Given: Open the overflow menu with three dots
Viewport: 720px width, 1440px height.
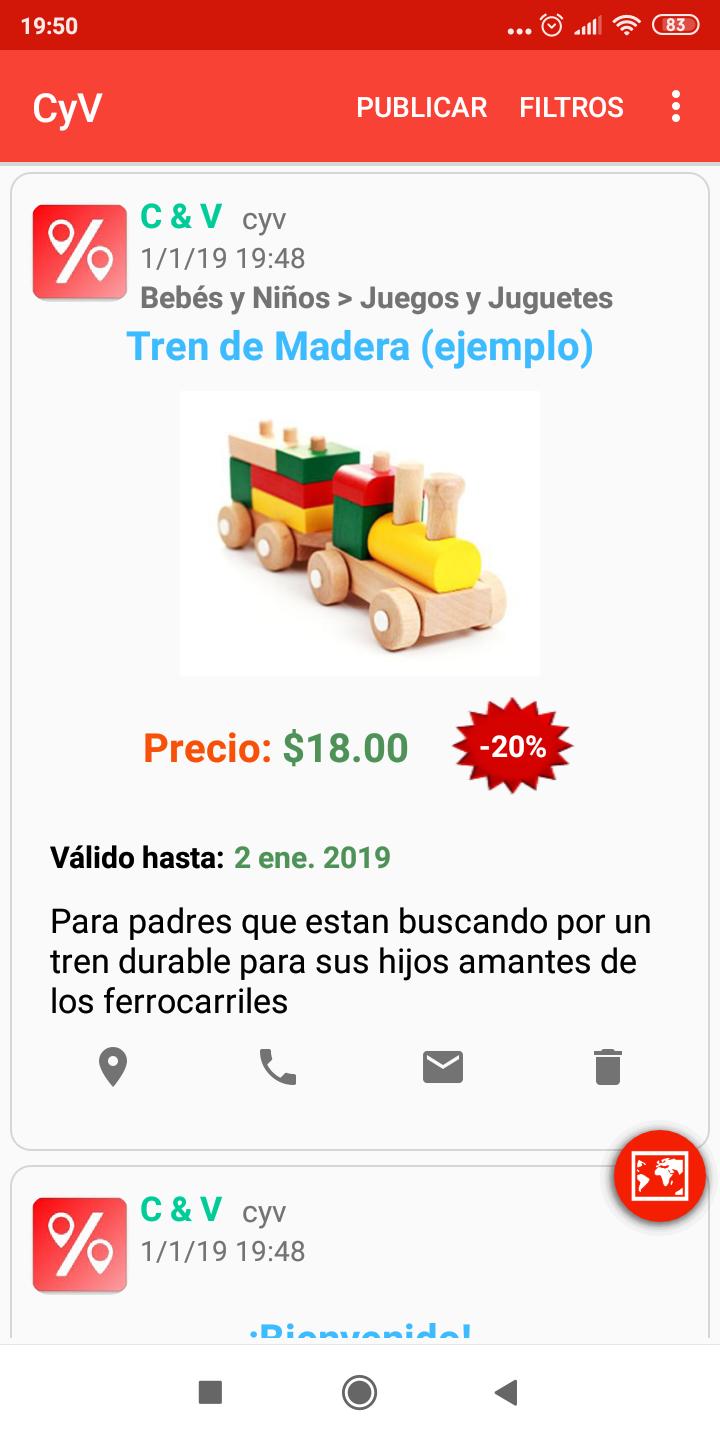Looking at the screenshot, I should click(676, 107).
